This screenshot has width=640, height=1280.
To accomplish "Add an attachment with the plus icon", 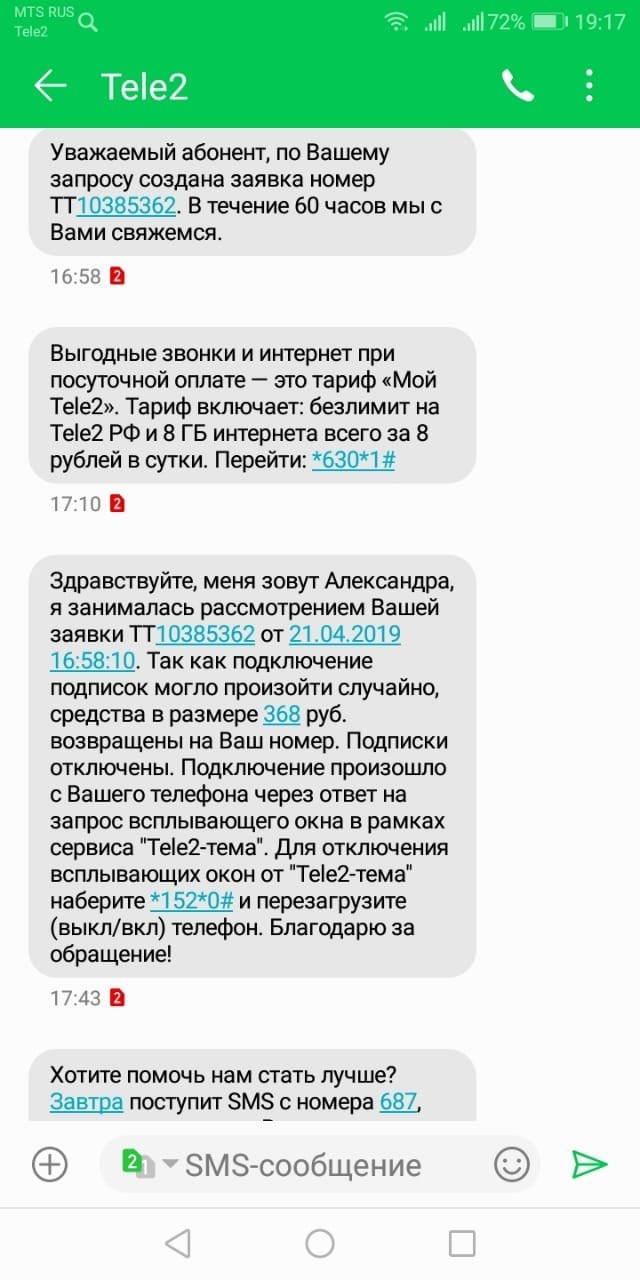I will [x=49, y=1164].
